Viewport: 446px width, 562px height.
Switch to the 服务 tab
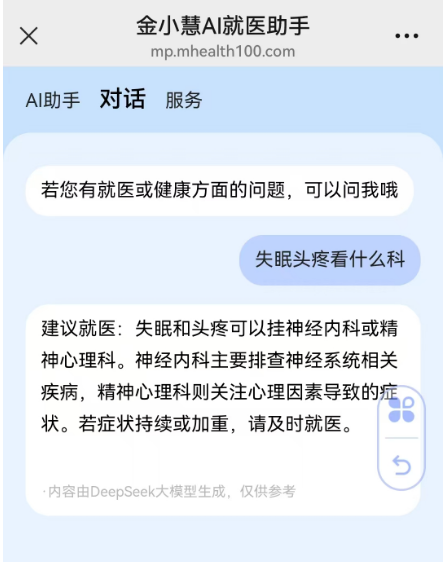(x=184, y=100)
